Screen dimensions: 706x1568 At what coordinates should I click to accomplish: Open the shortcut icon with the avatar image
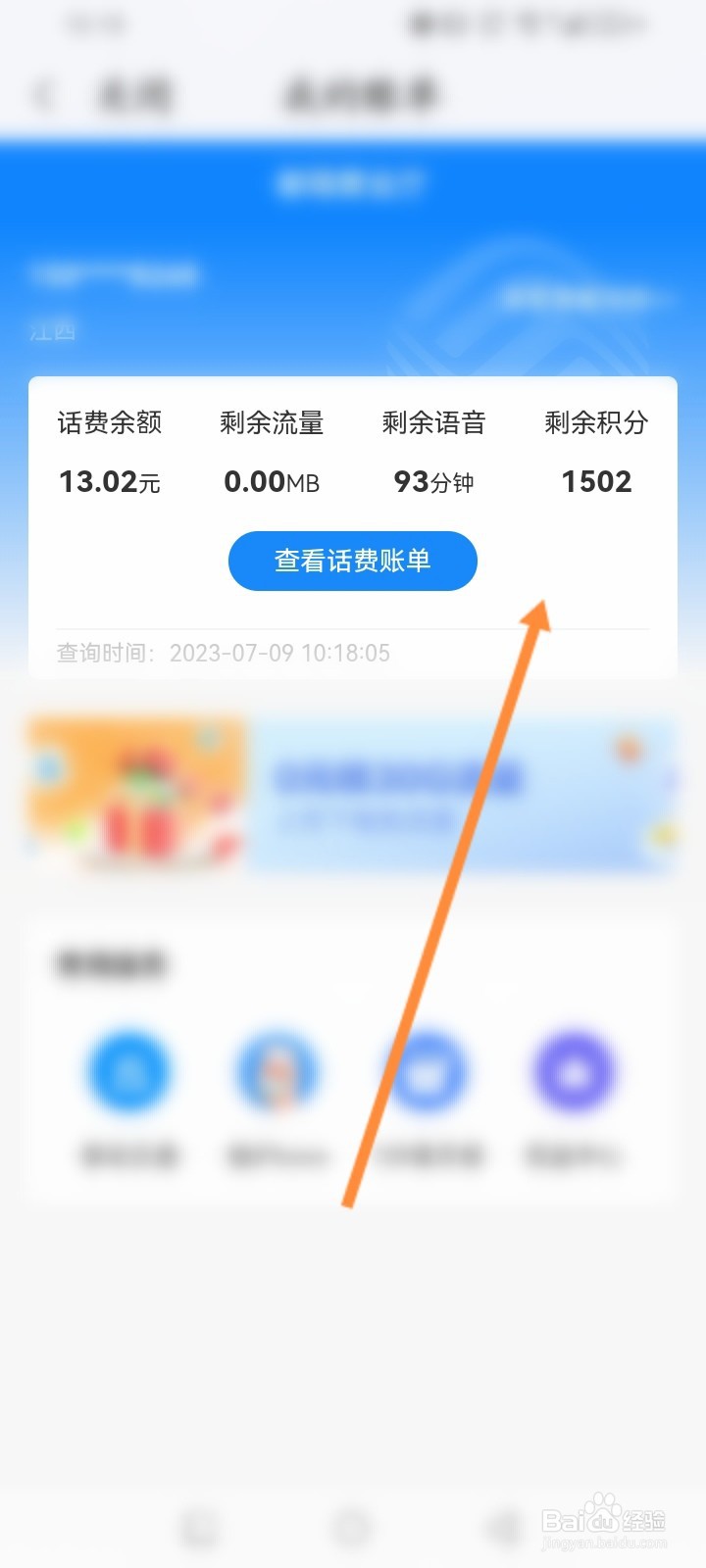(x=277, y=1073)
